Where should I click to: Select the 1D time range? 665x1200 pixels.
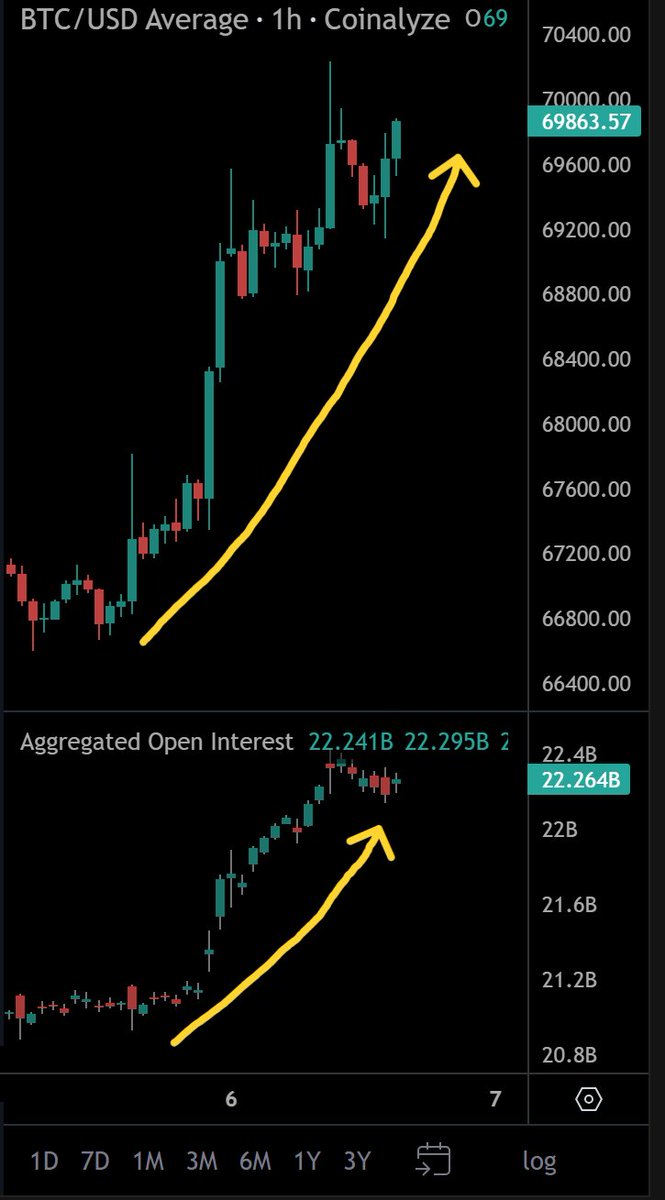[x=44, y=1161]
